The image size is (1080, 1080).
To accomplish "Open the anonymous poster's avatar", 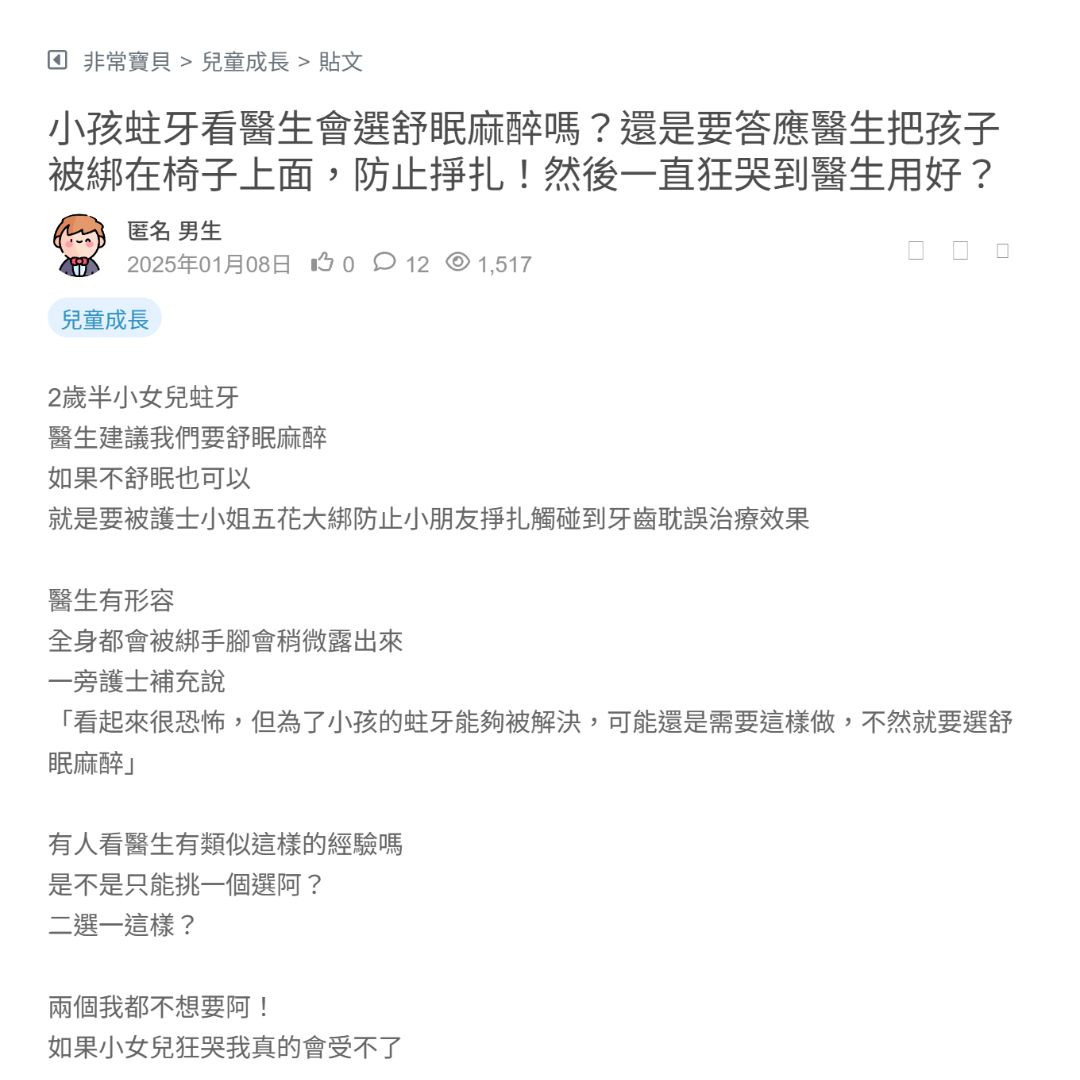I will click(78, 246).
